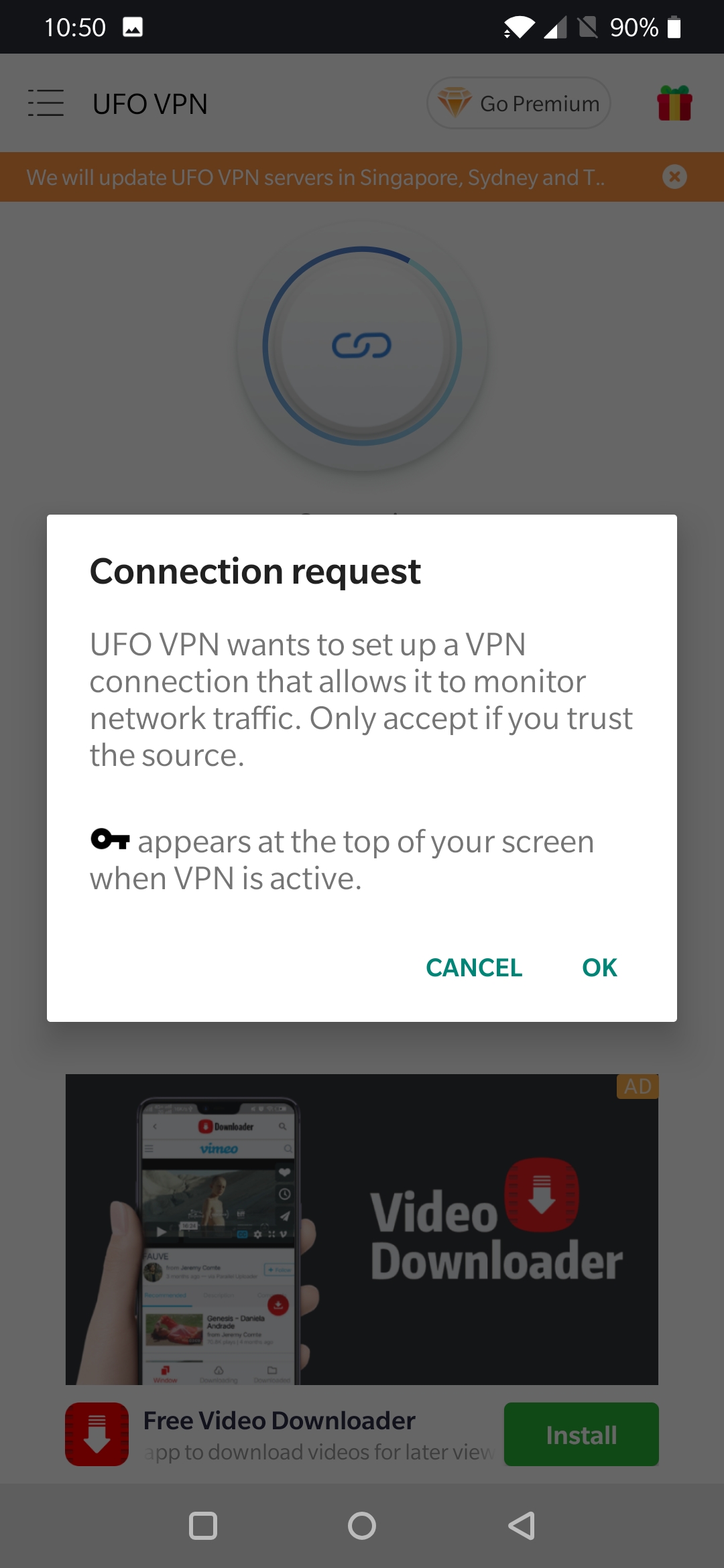Image resolution: width=724 pixels, height=1568 pixels.
Task: Cancel the VPN connection request
Action: 474,968
